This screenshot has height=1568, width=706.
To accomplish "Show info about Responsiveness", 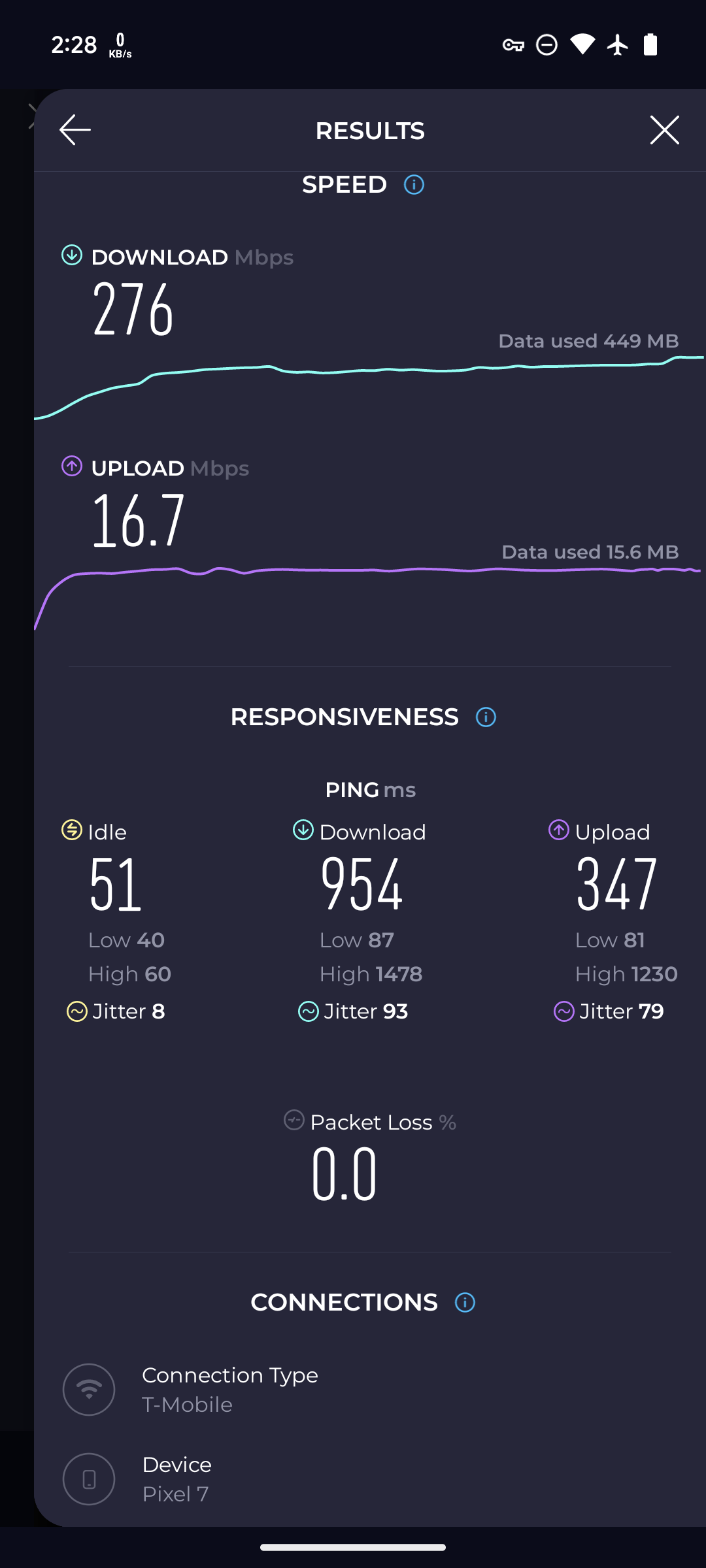I will [486, 717].
